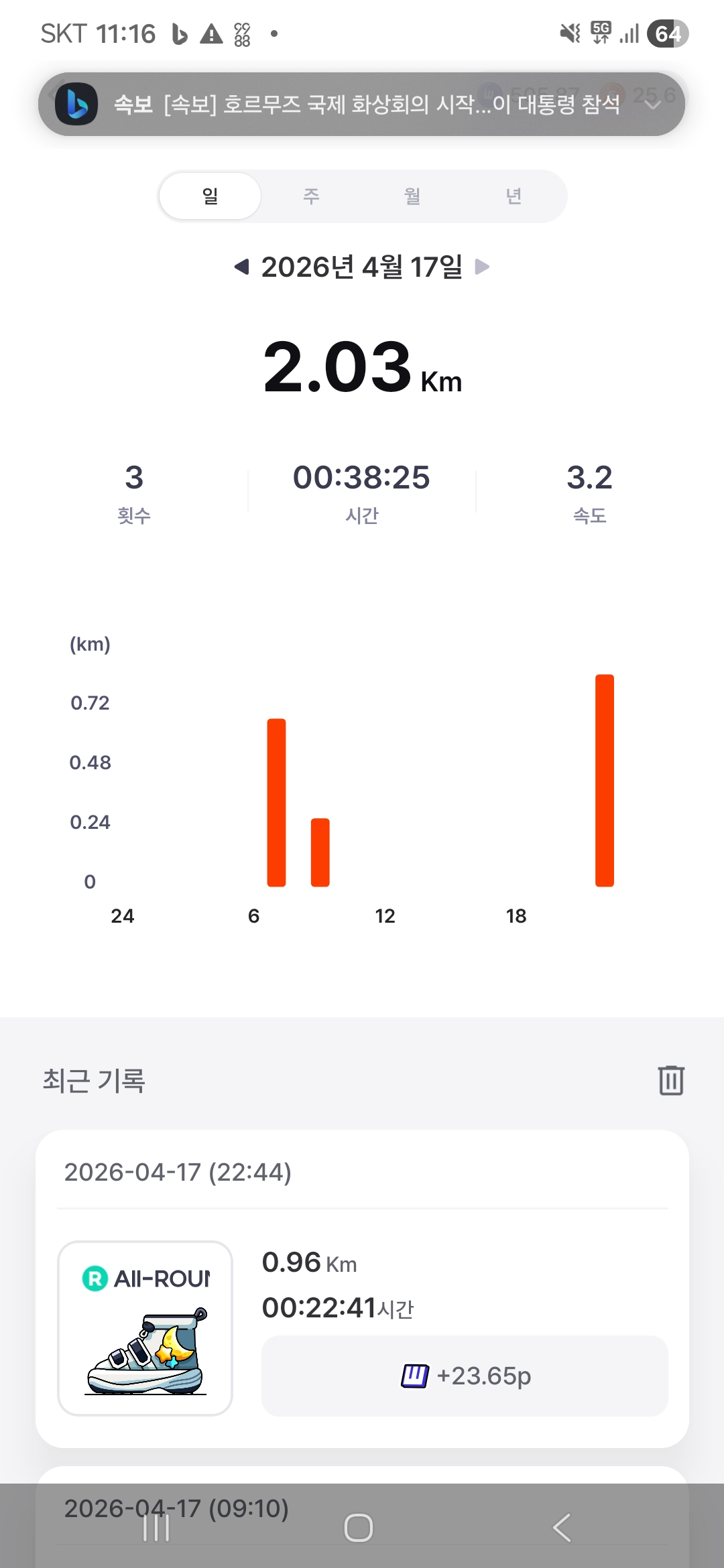
Task: Go to the home screen
Action: (x=358, y=1528)
